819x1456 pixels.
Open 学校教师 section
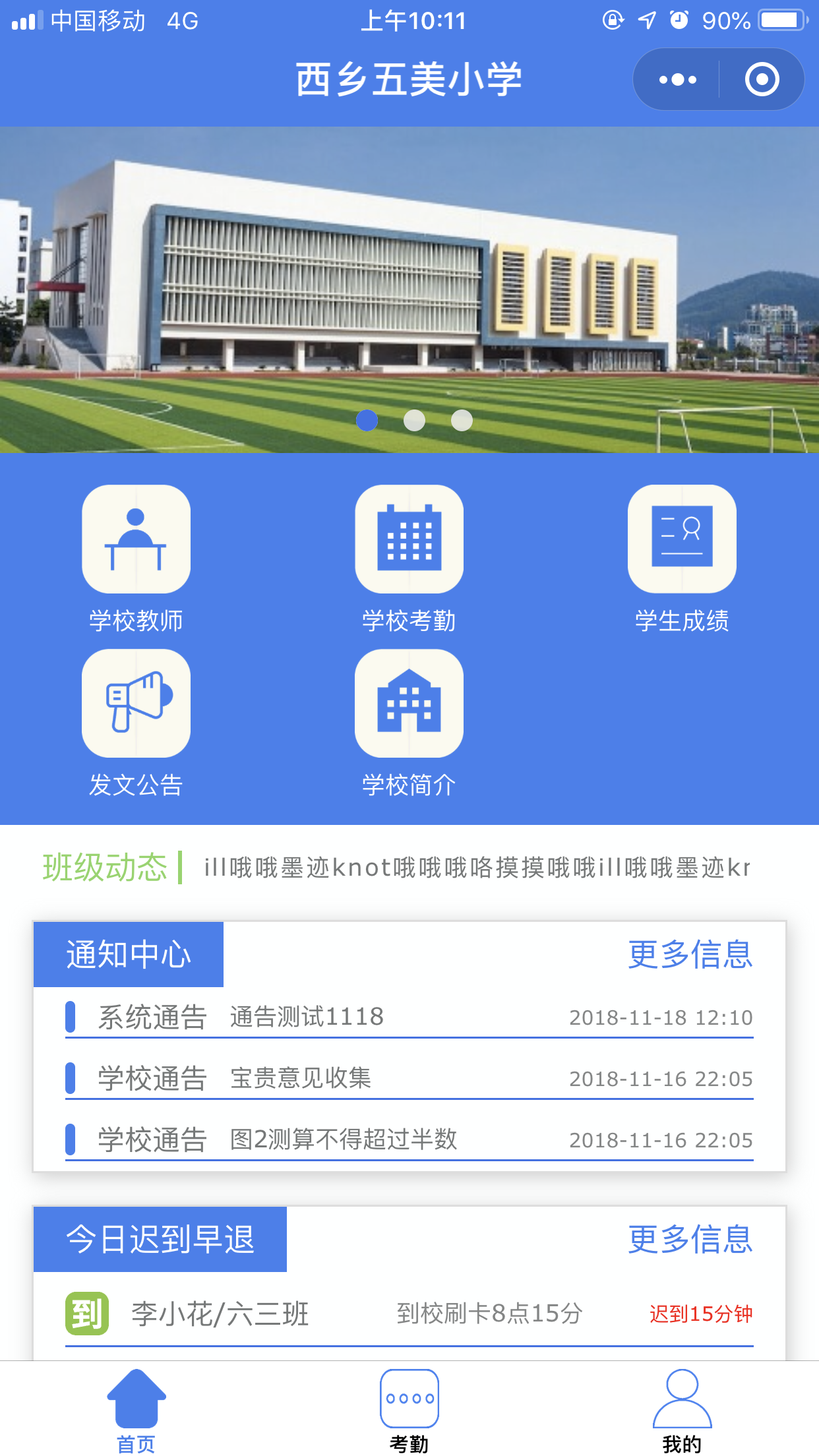pyautogui.click(x=136, y=539)
